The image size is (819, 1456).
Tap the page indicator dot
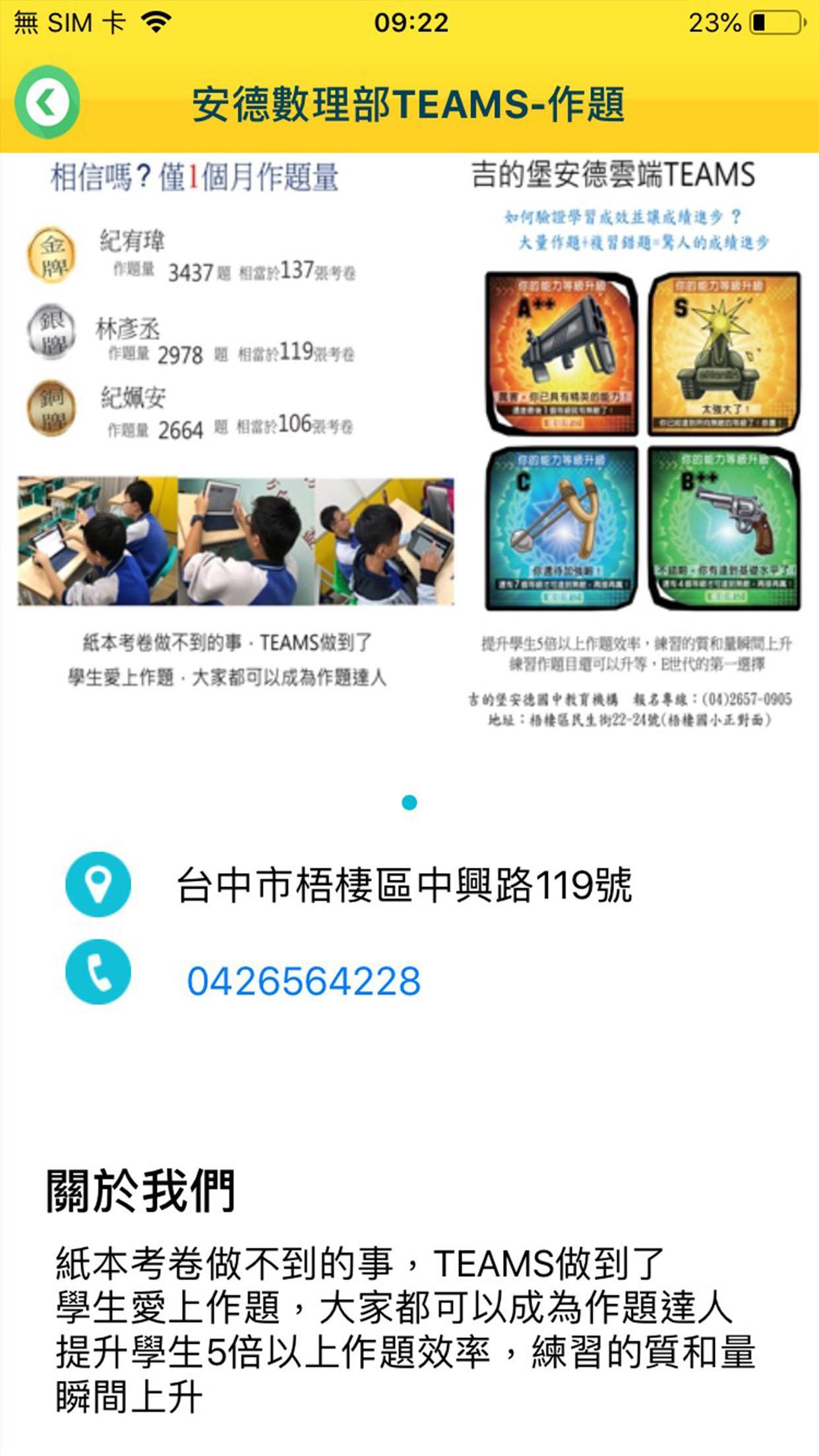coord(409,802)
